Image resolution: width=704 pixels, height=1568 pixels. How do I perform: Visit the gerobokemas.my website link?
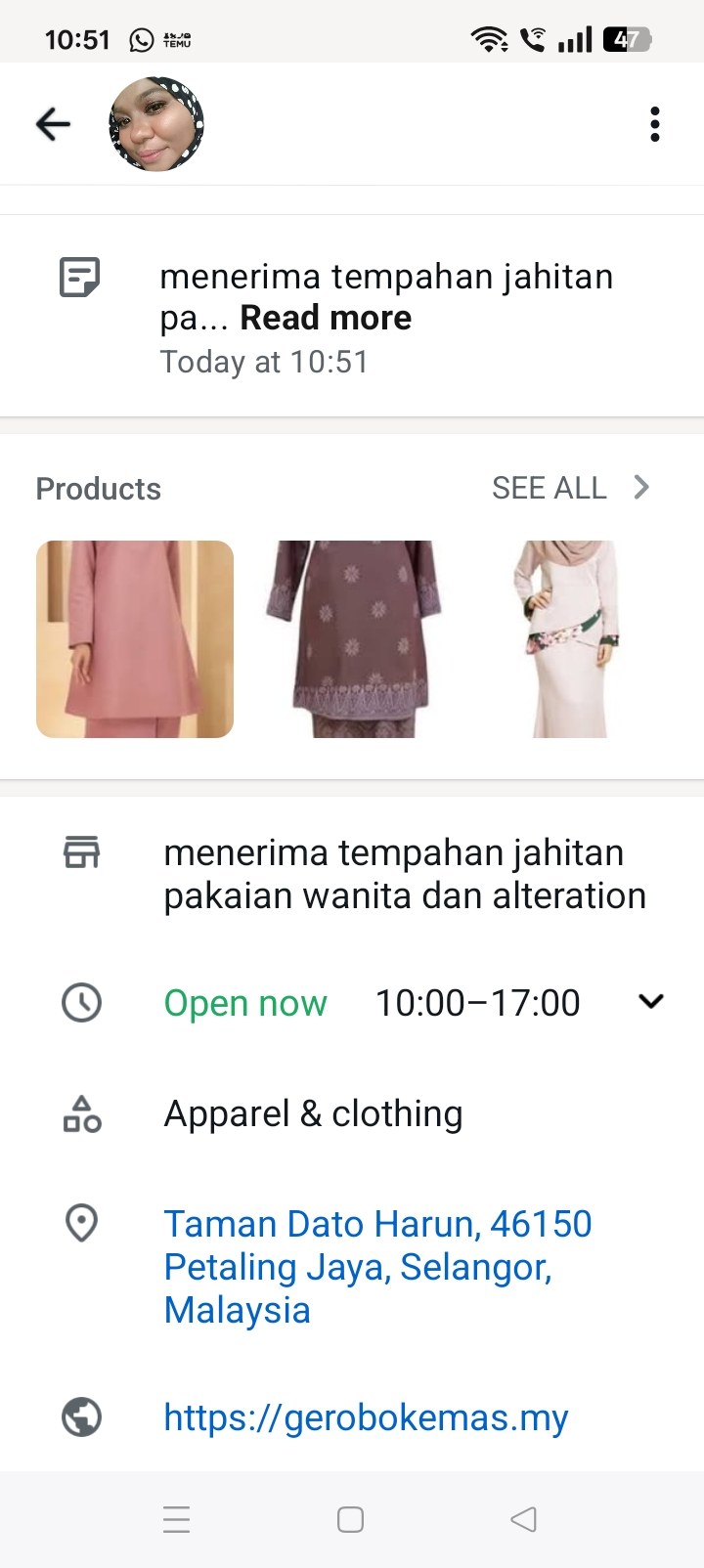(x=366, y=1417)
